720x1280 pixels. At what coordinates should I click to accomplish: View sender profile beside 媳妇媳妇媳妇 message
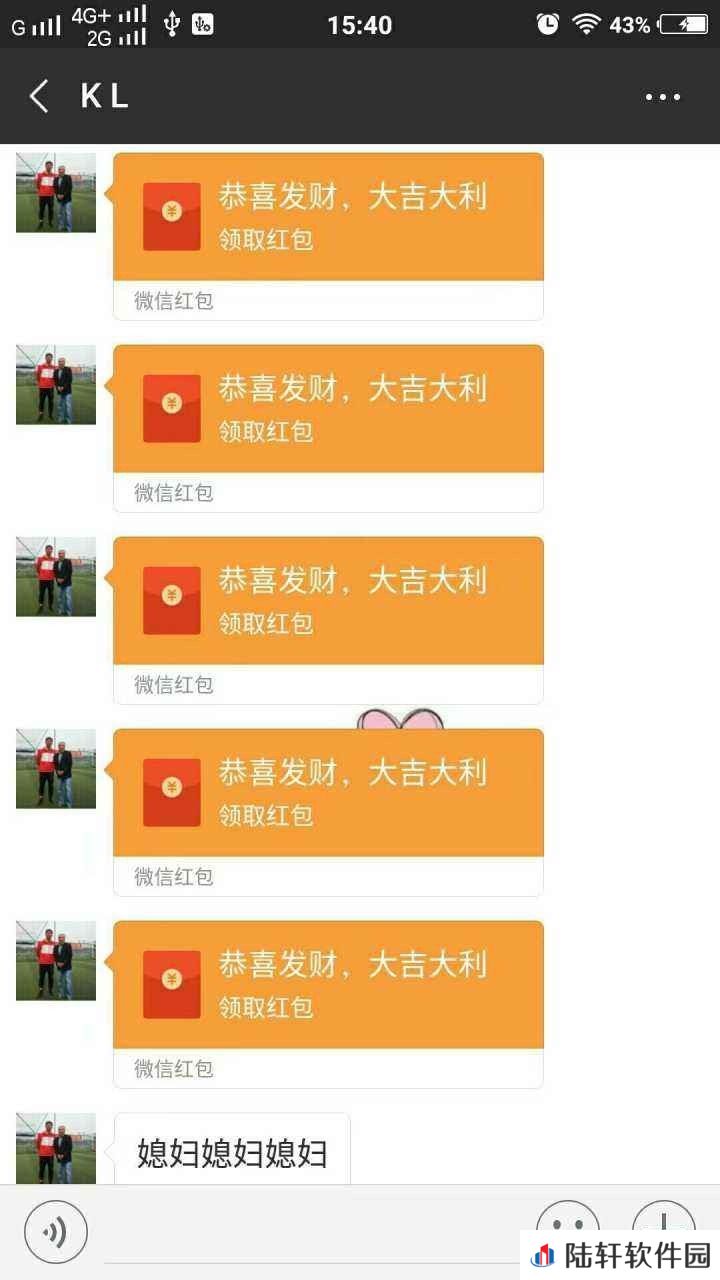click(x=56, y=1150)
